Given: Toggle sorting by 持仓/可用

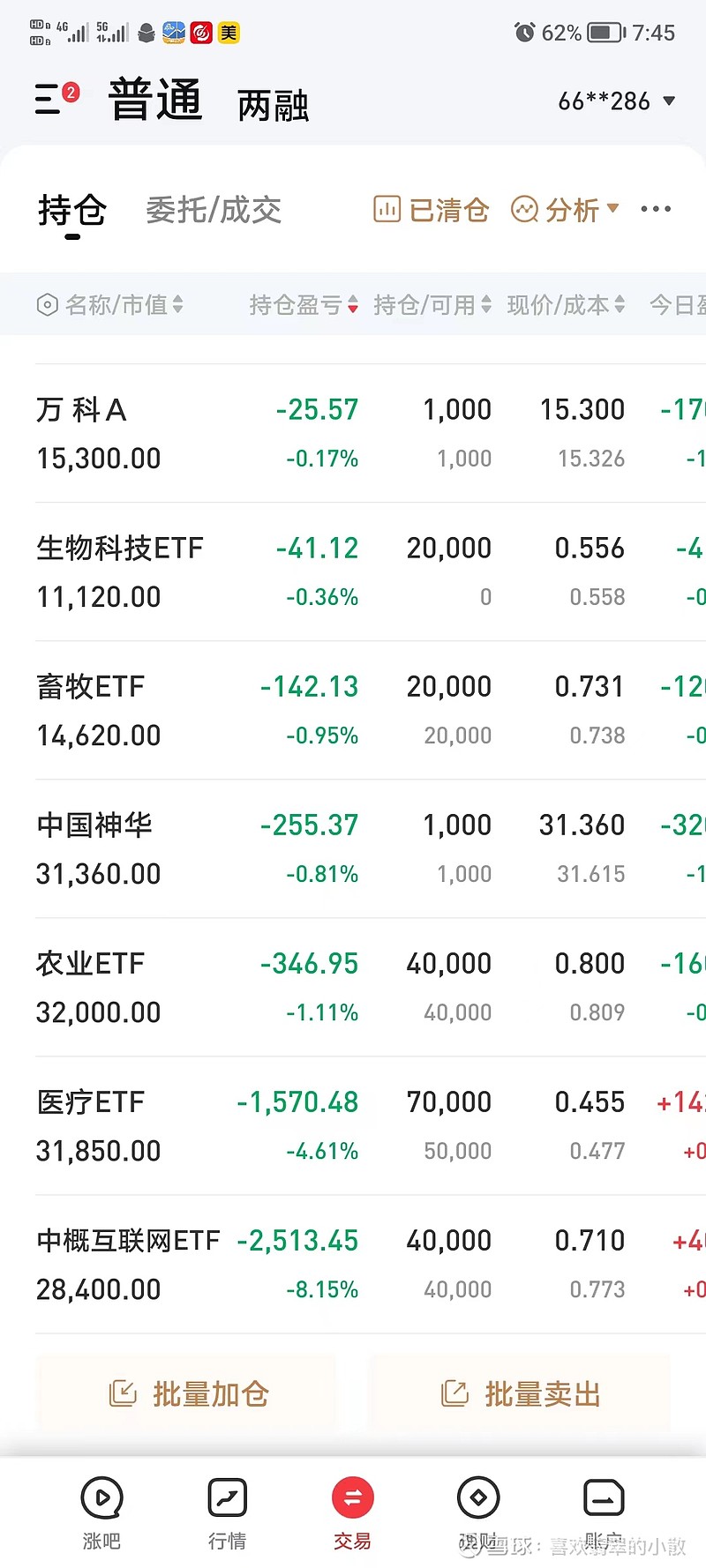Looking at the screenshot, I should tap(432, 304).
